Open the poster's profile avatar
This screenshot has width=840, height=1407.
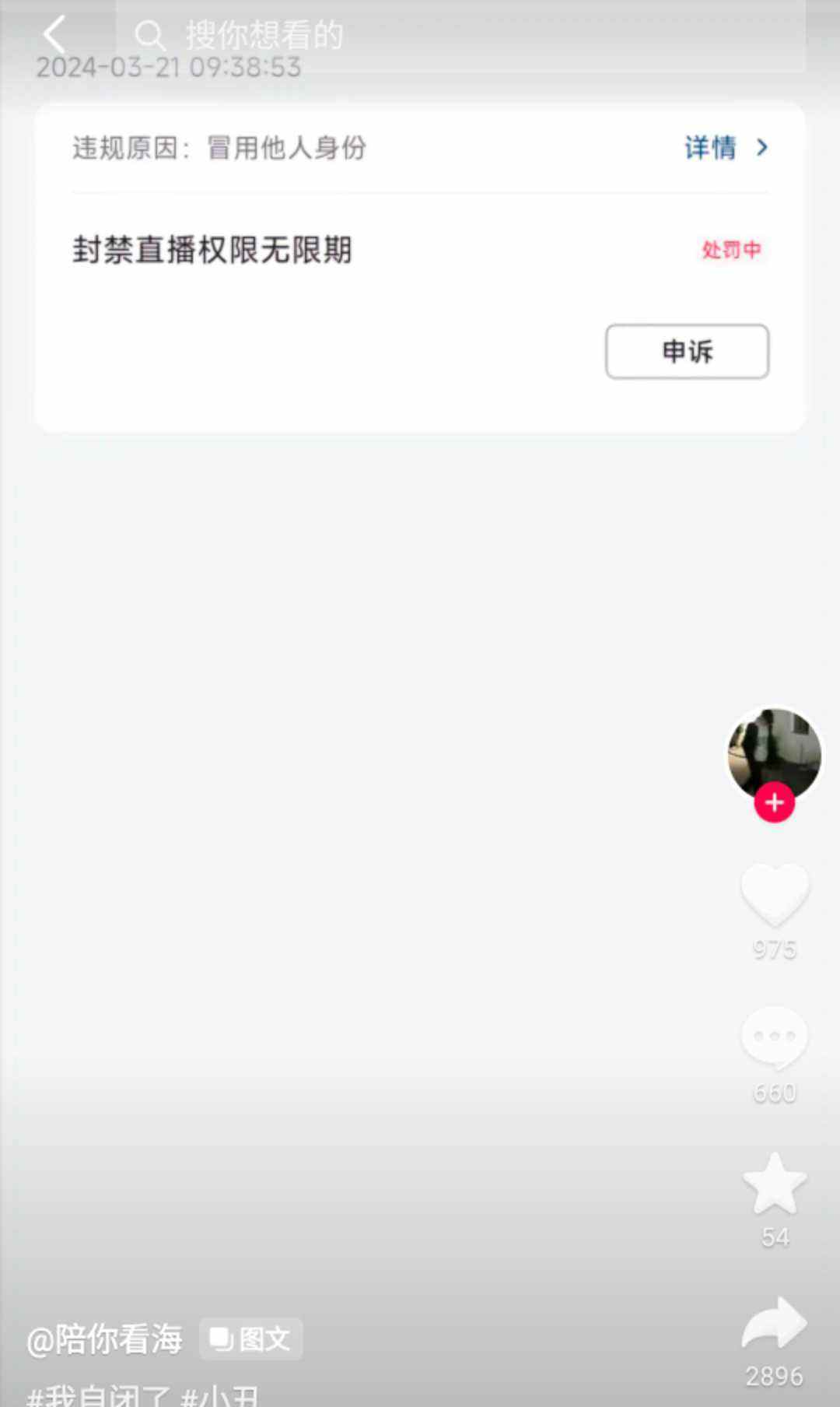pos(774,754)
